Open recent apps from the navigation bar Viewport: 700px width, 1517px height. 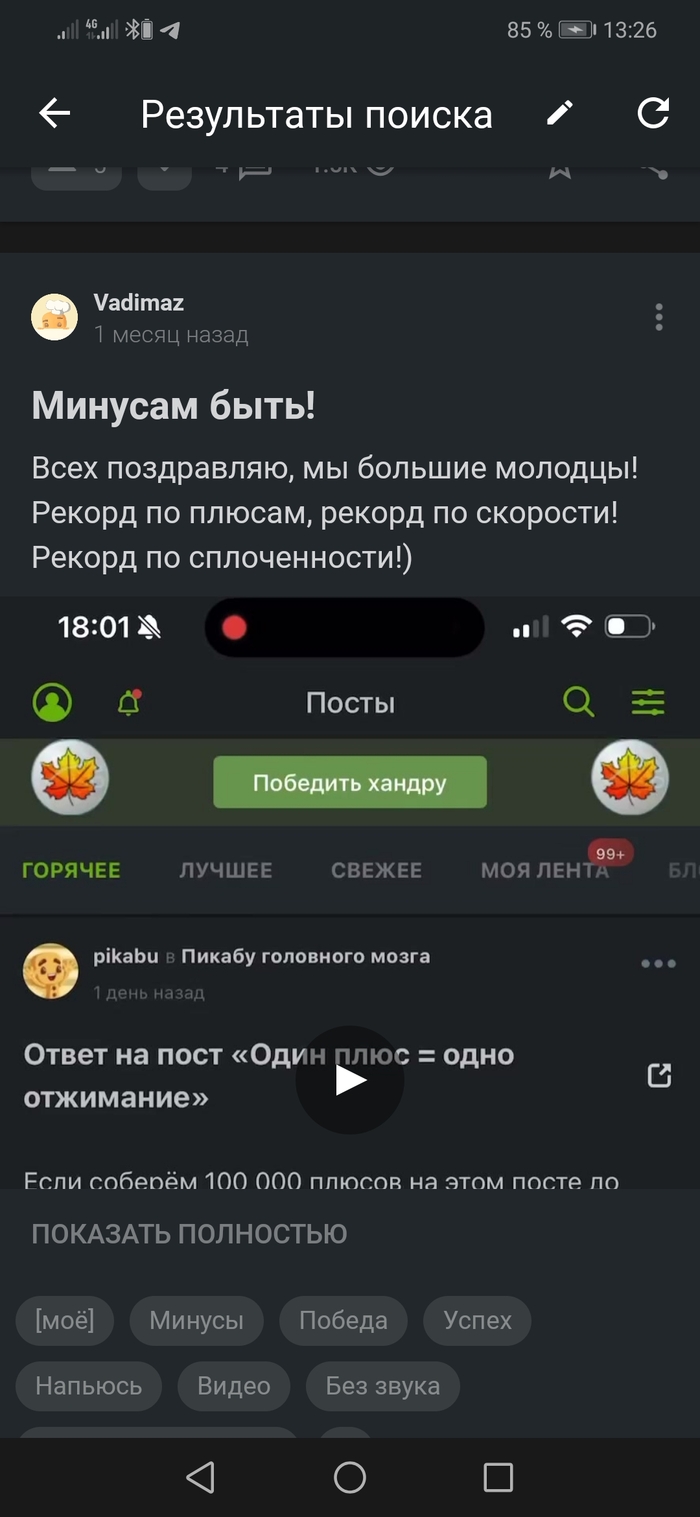[x=497, y=1477]
